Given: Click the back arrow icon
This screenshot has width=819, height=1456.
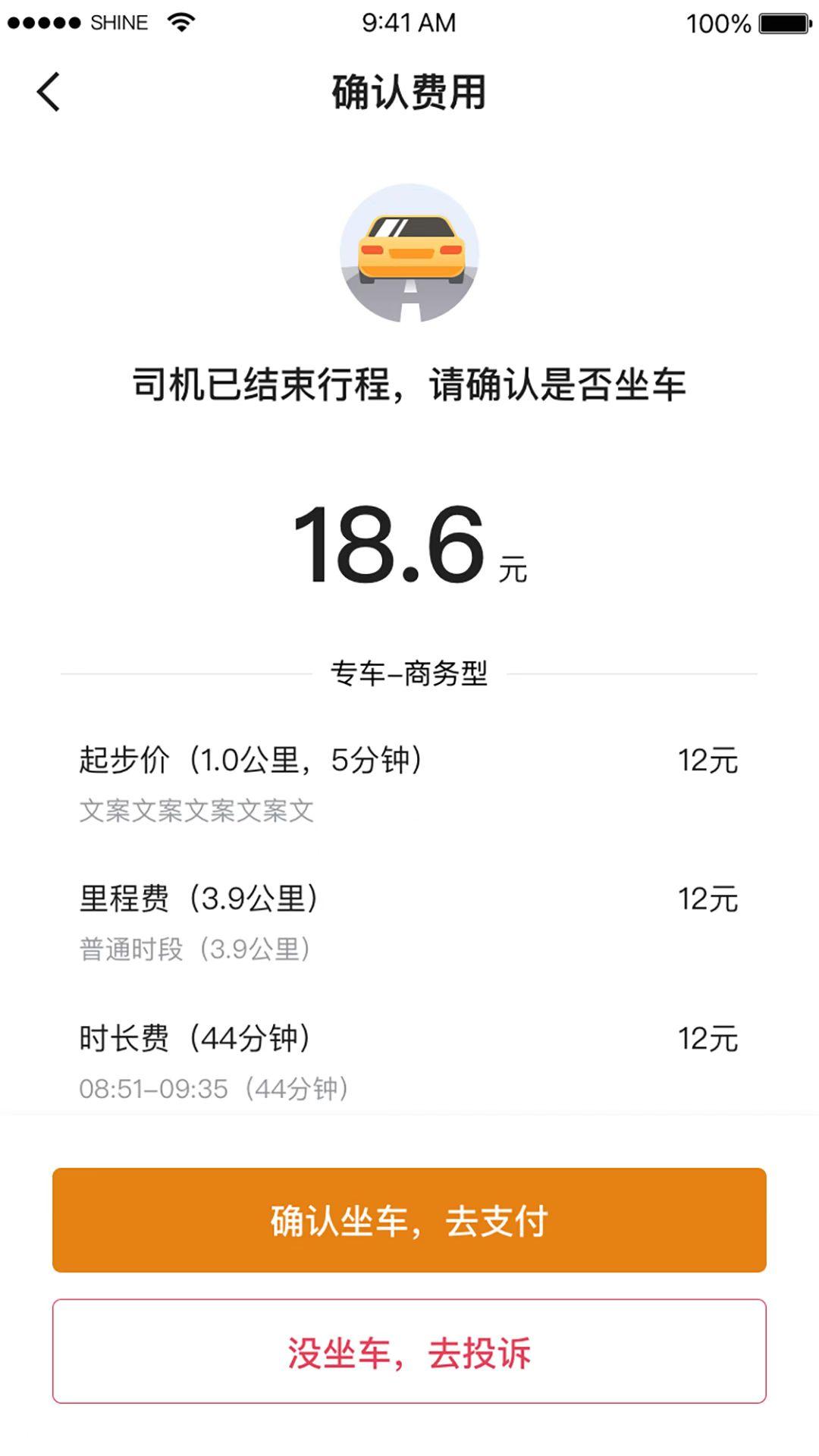Looking at the screenshot, I should (48, 90).
